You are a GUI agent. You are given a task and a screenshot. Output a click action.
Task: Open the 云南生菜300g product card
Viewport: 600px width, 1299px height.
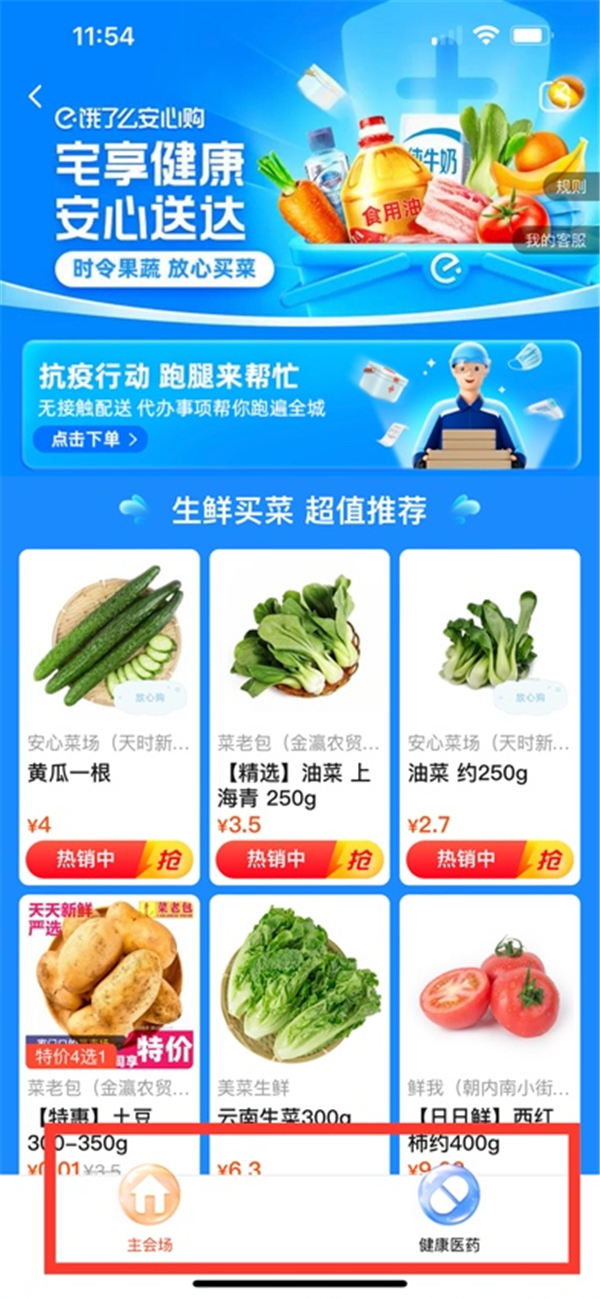pos(299,1010)
